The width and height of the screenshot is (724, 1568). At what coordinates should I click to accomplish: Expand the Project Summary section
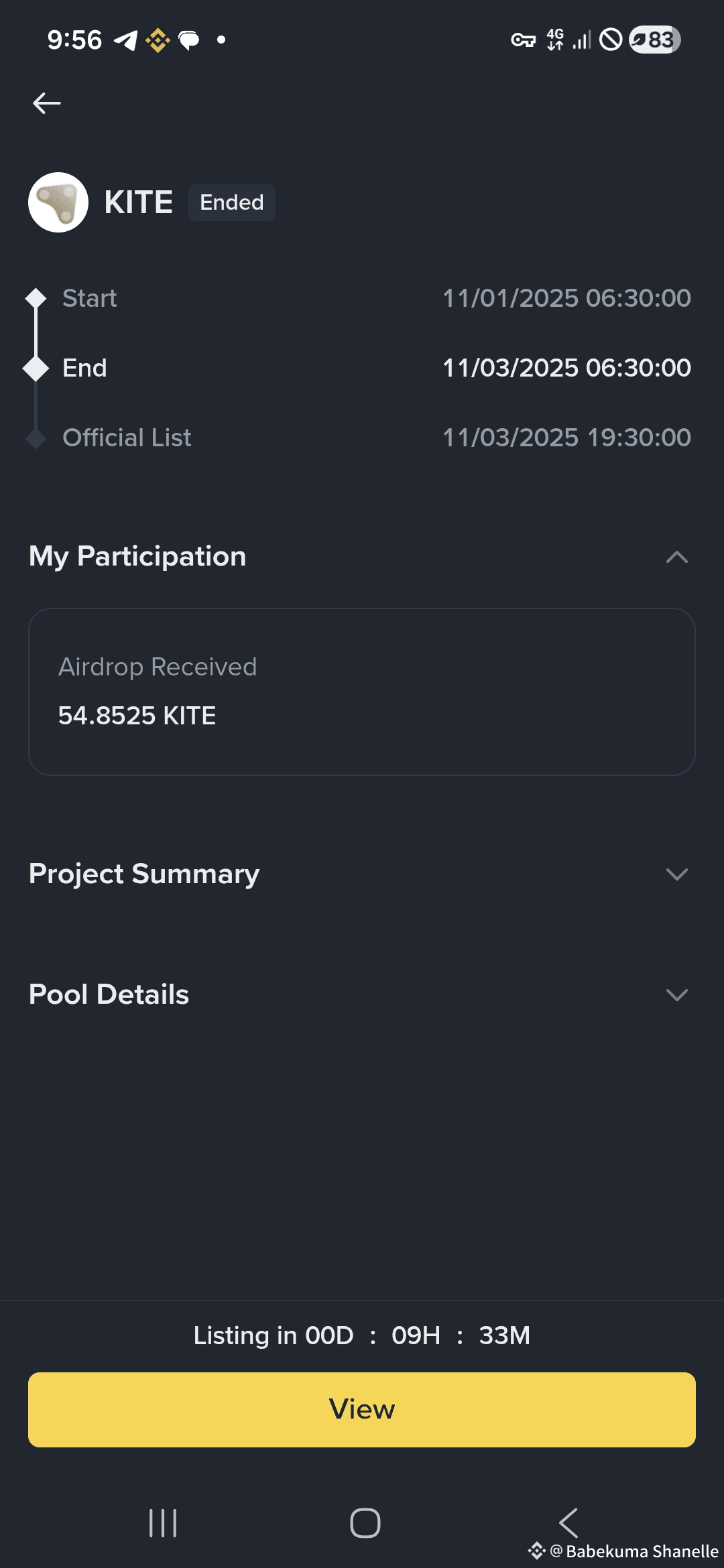point(676,874)
